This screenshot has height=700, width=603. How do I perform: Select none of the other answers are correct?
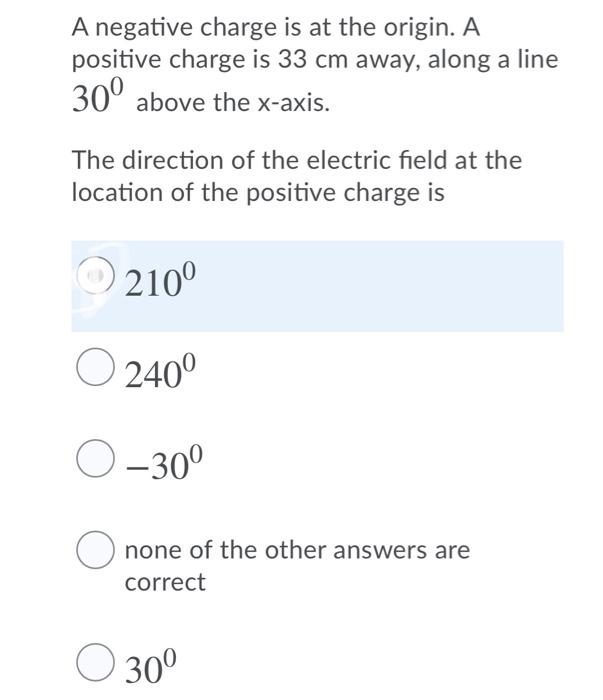tap(95, 551)
